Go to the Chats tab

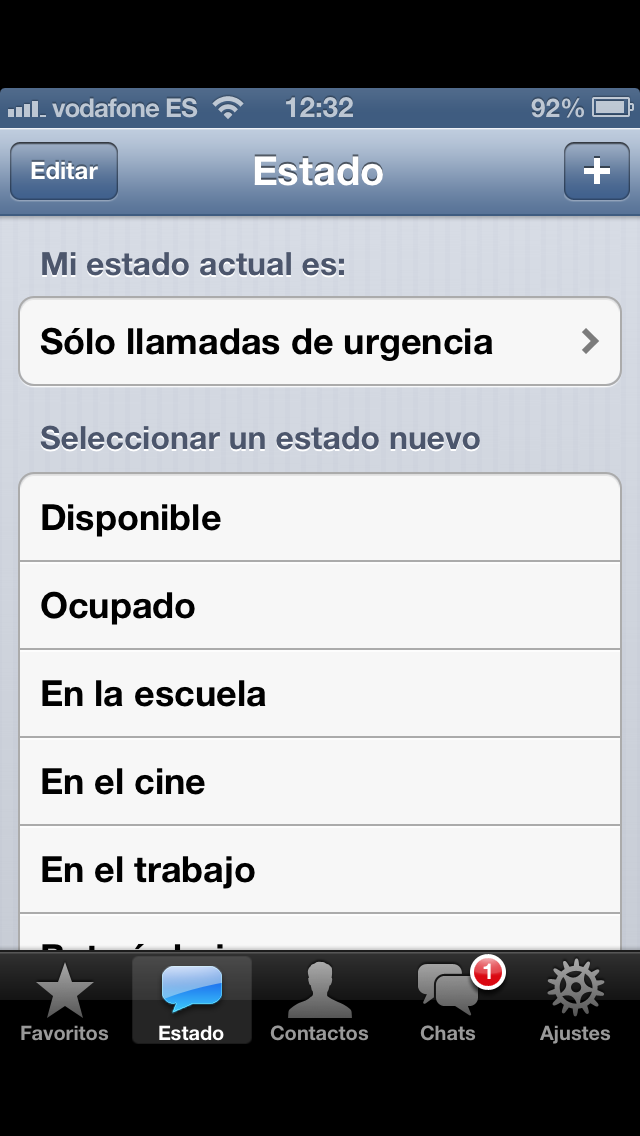447,1002
